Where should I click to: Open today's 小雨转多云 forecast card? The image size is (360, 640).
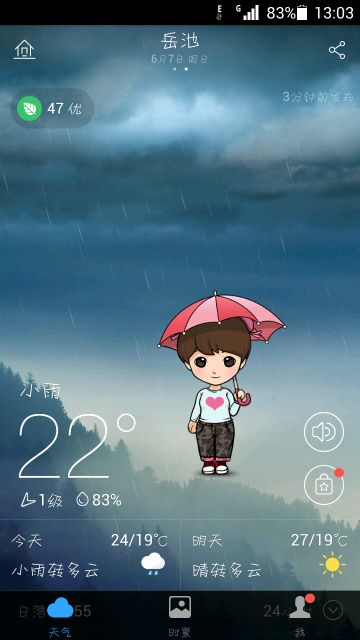pos(90,555)
